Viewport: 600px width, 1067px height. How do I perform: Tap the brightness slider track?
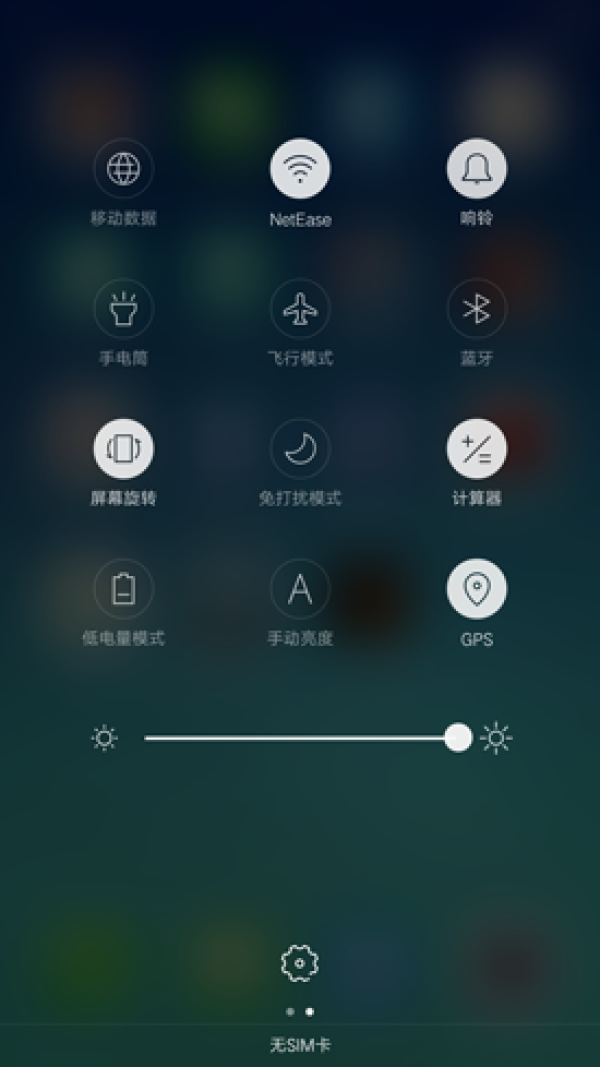click(x=300, y=738)
